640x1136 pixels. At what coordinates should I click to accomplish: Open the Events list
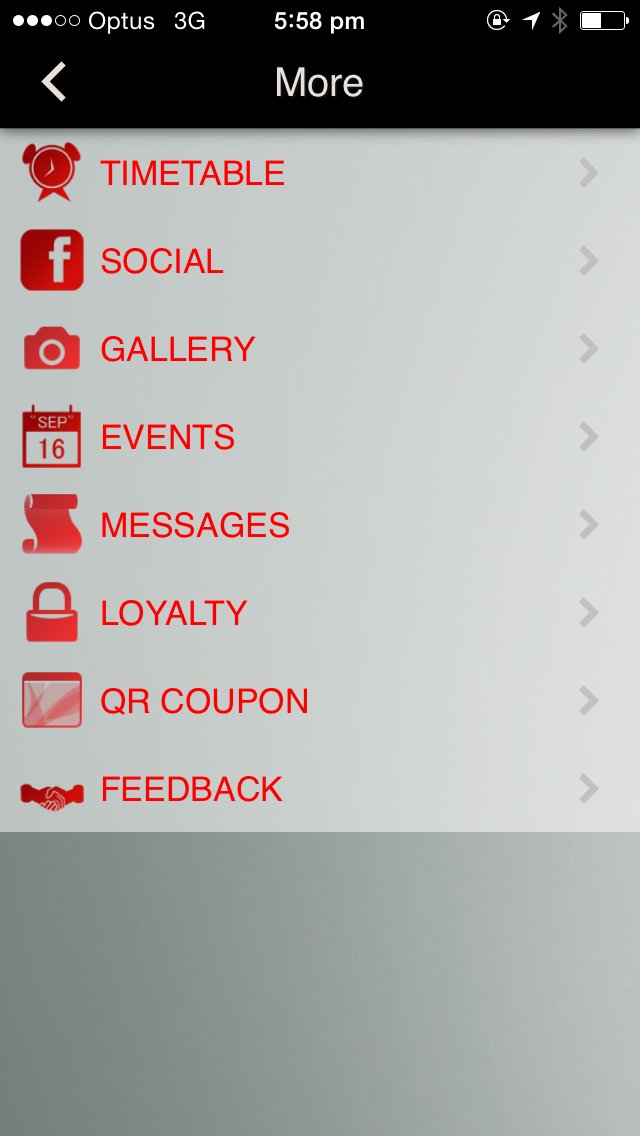tap(168, 437)
